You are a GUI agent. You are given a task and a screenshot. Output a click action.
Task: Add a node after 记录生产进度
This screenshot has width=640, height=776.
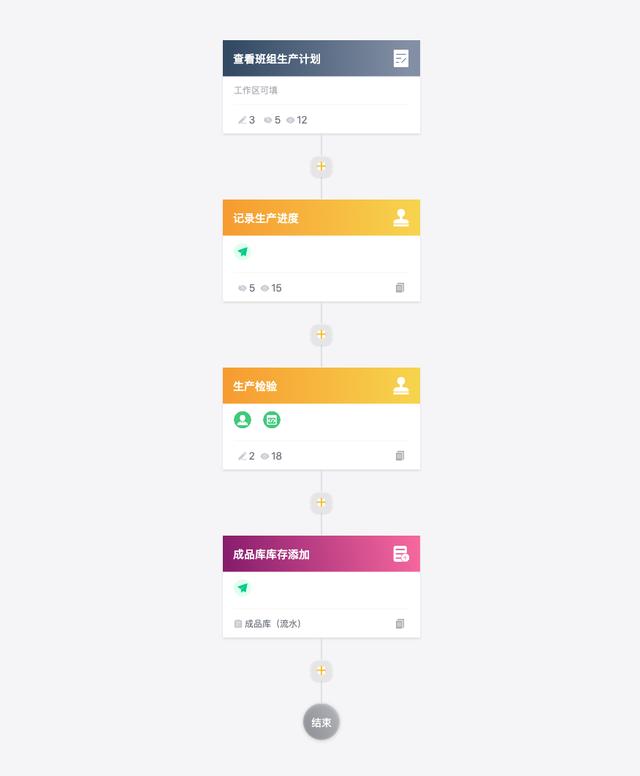click(321, 334)
